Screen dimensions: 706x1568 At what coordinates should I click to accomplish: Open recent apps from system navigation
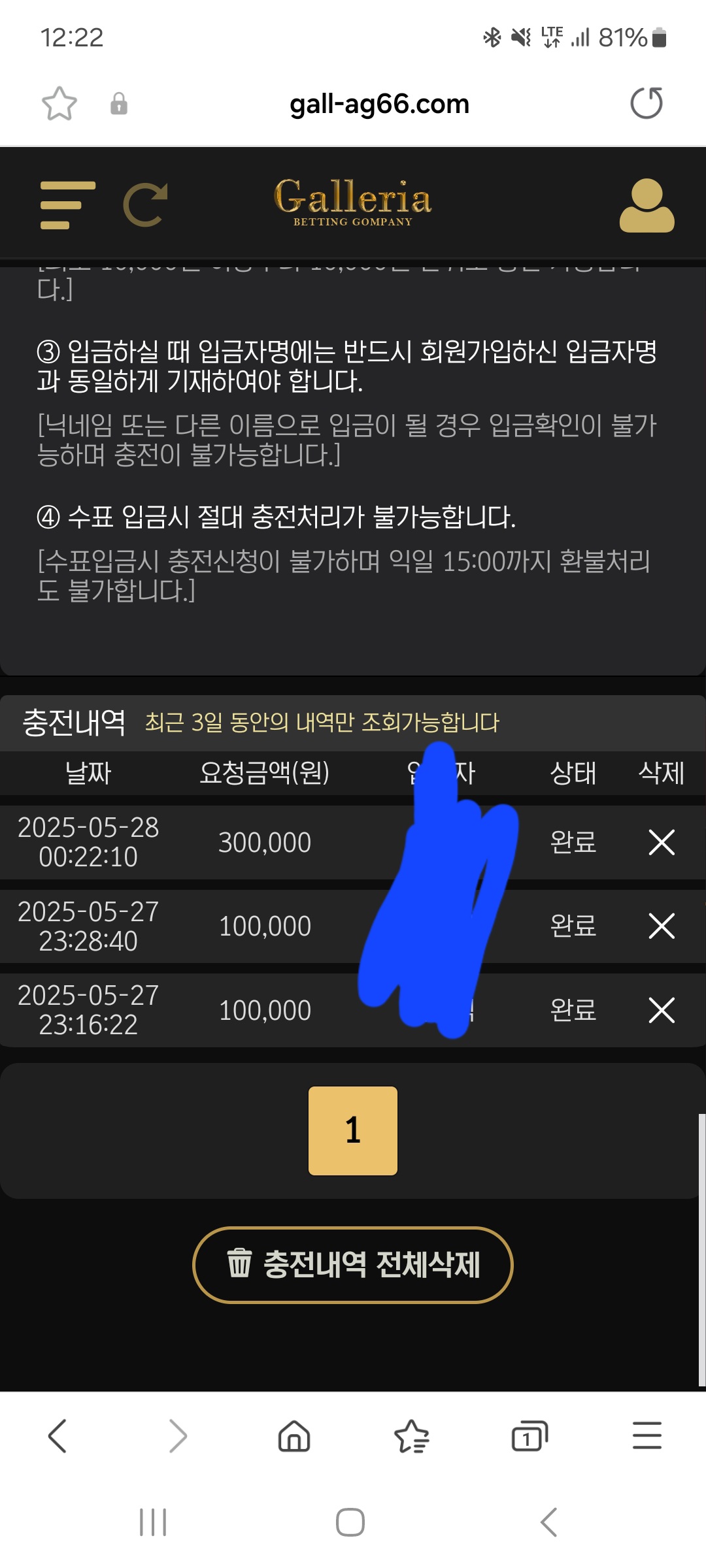153,1522
